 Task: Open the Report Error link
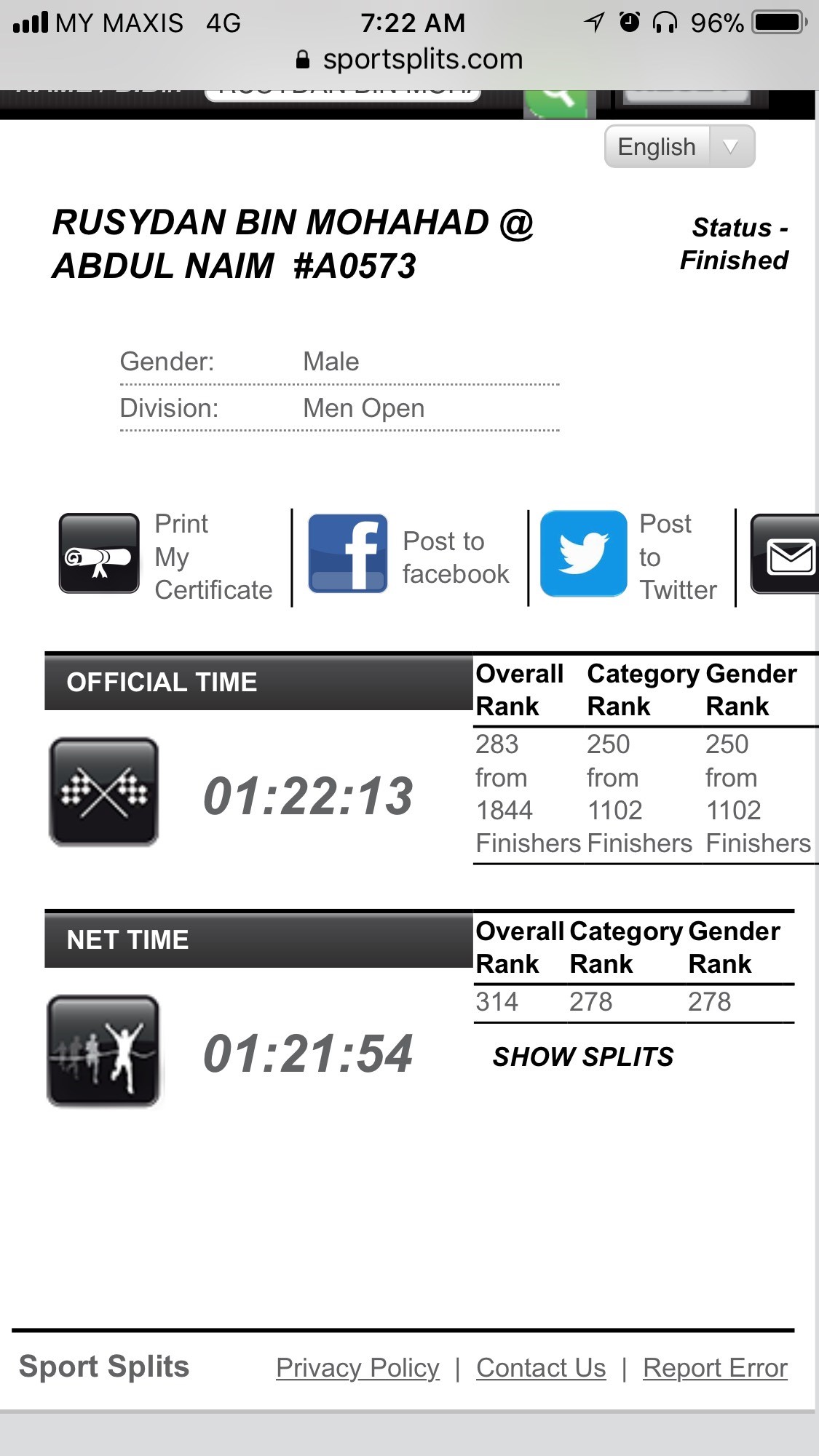[x=715, y=1368]
